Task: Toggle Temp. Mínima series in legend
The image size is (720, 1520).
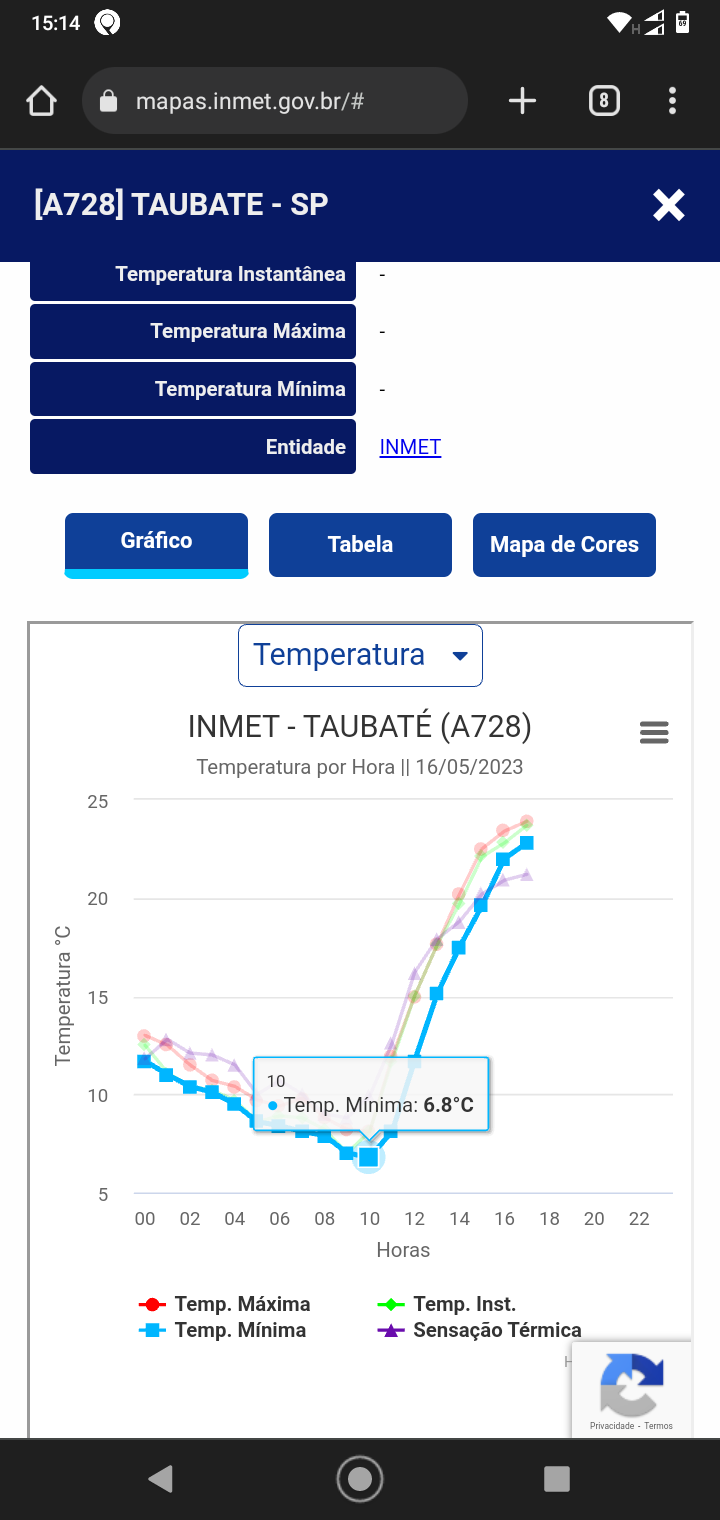Action: tap(223, 1330)
